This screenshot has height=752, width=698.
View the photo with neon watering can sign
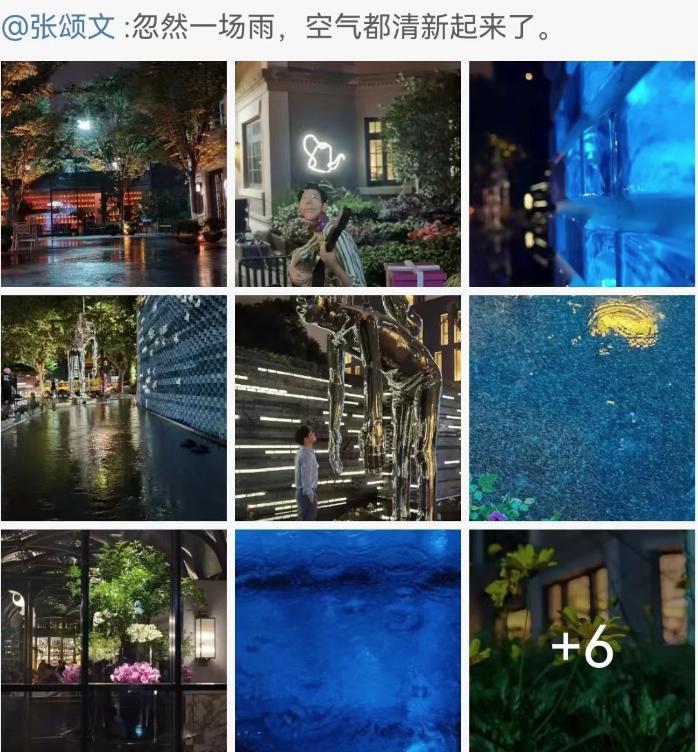pyautogui.click(x=348, y=174)
